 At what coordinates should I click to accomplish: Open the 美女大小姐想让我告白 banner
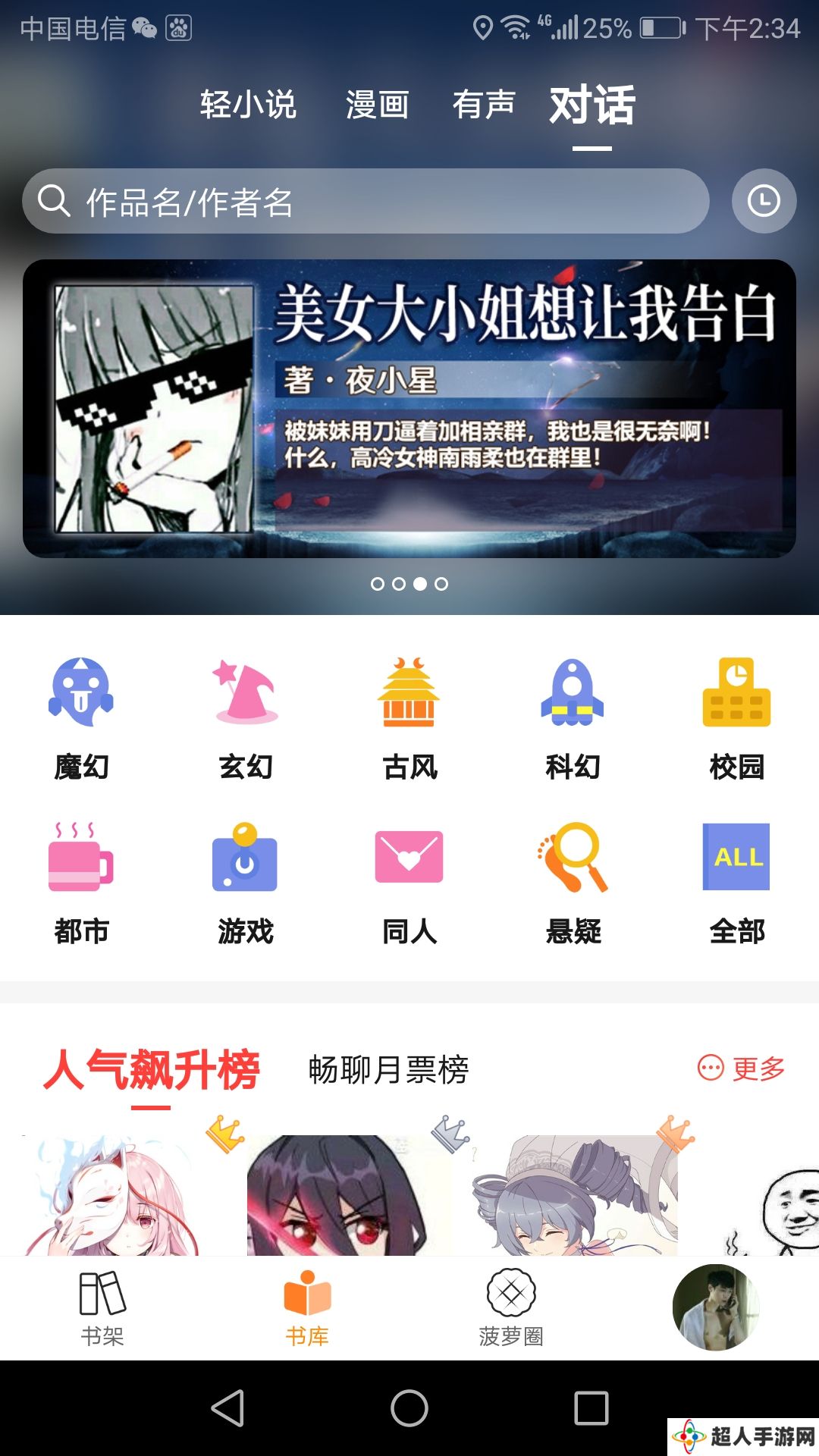point(409,409)
